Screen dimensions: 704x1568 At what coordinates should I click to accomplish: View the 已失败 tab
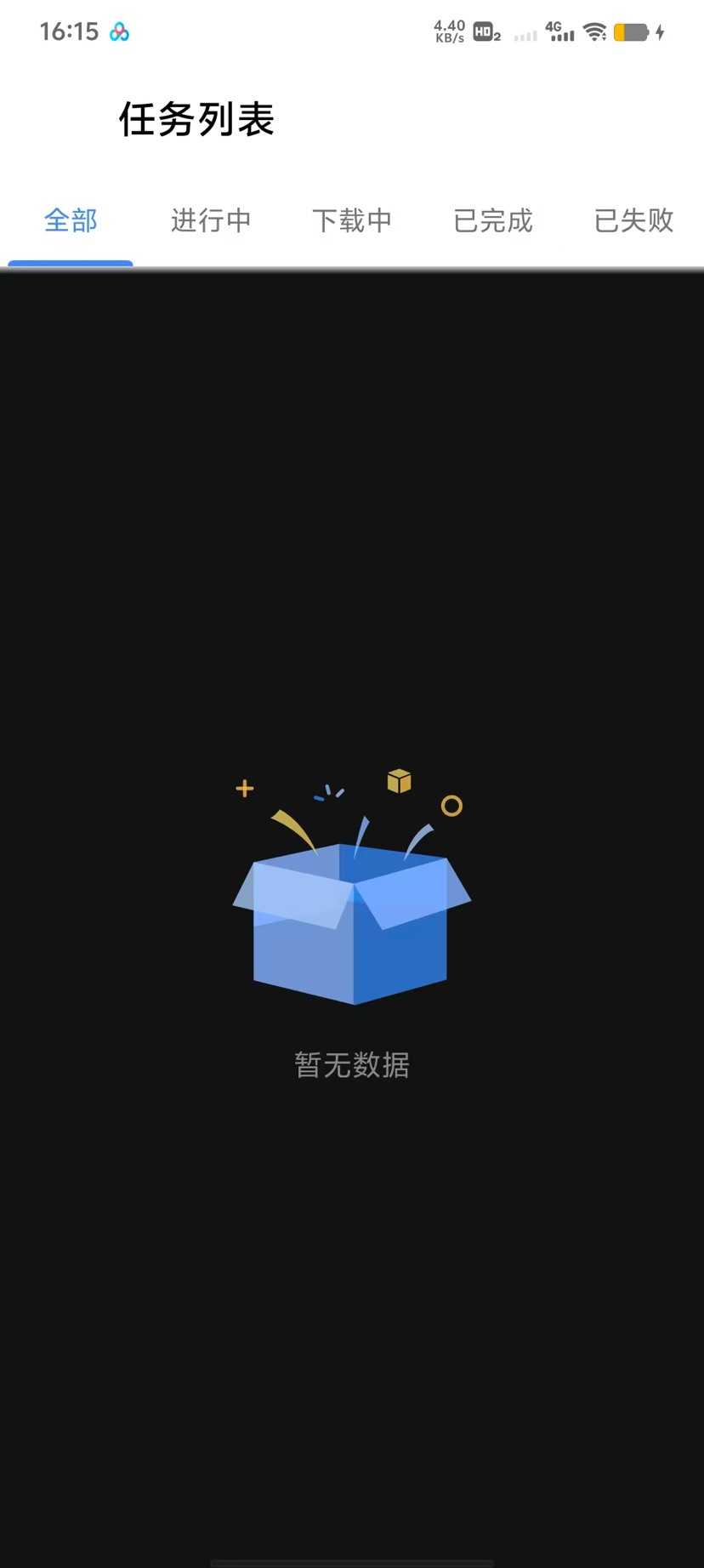[x=633, y=221]
